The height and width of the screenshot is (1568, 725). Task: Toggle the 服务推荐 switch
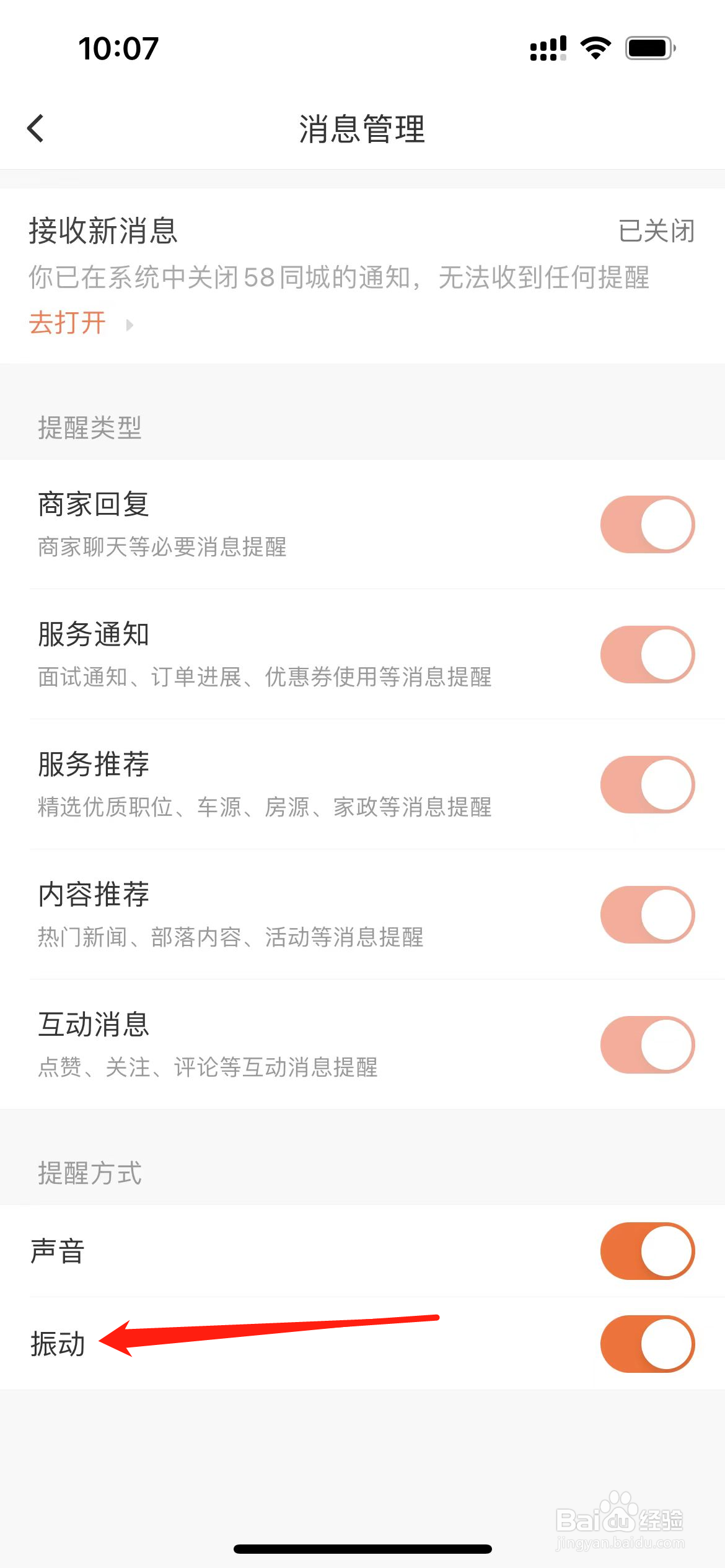pos(648,784)
